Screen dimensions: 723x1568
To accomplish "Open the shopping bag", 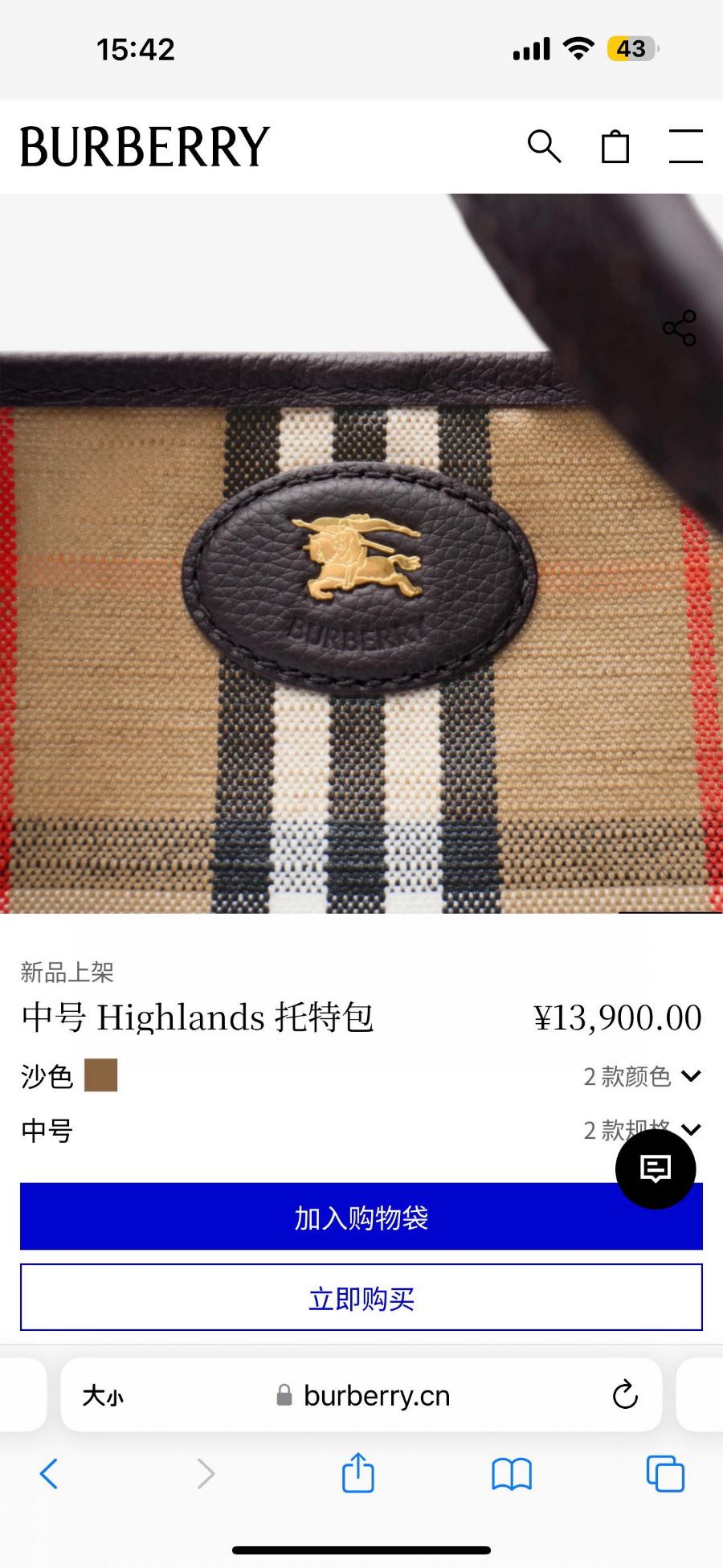I will [x=615, y=146].
